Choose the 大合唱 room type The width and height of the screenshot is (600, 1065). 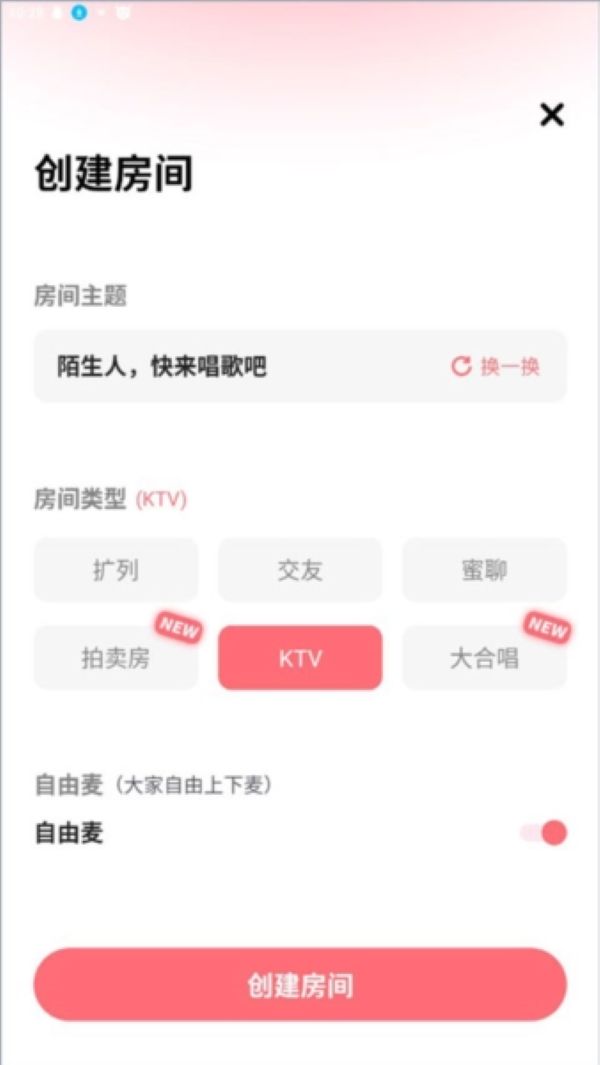tap(484, 658)
